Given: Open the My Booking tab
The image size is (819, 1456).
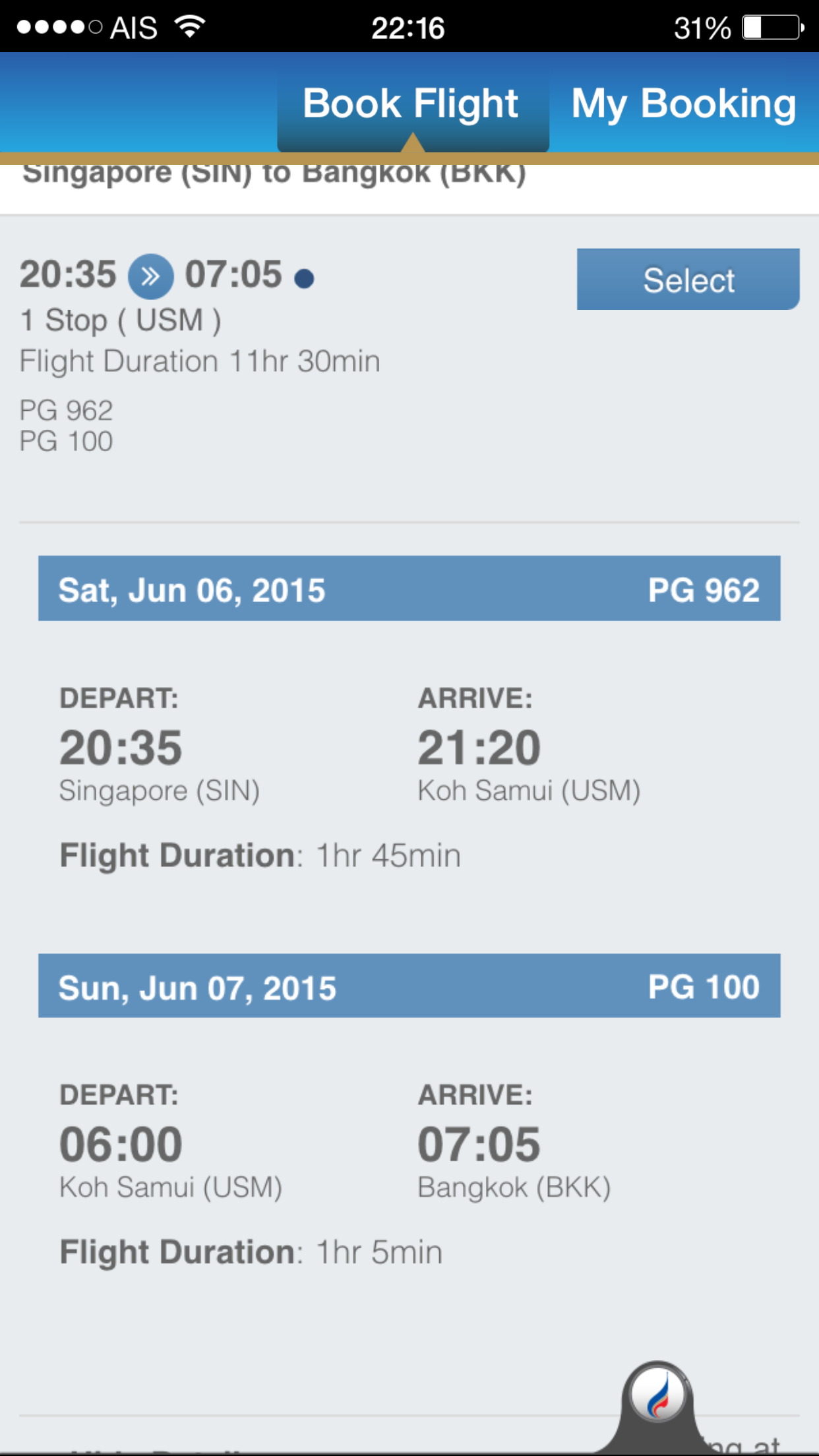Looking at the screenshot, I should click(x=684, y=104).
